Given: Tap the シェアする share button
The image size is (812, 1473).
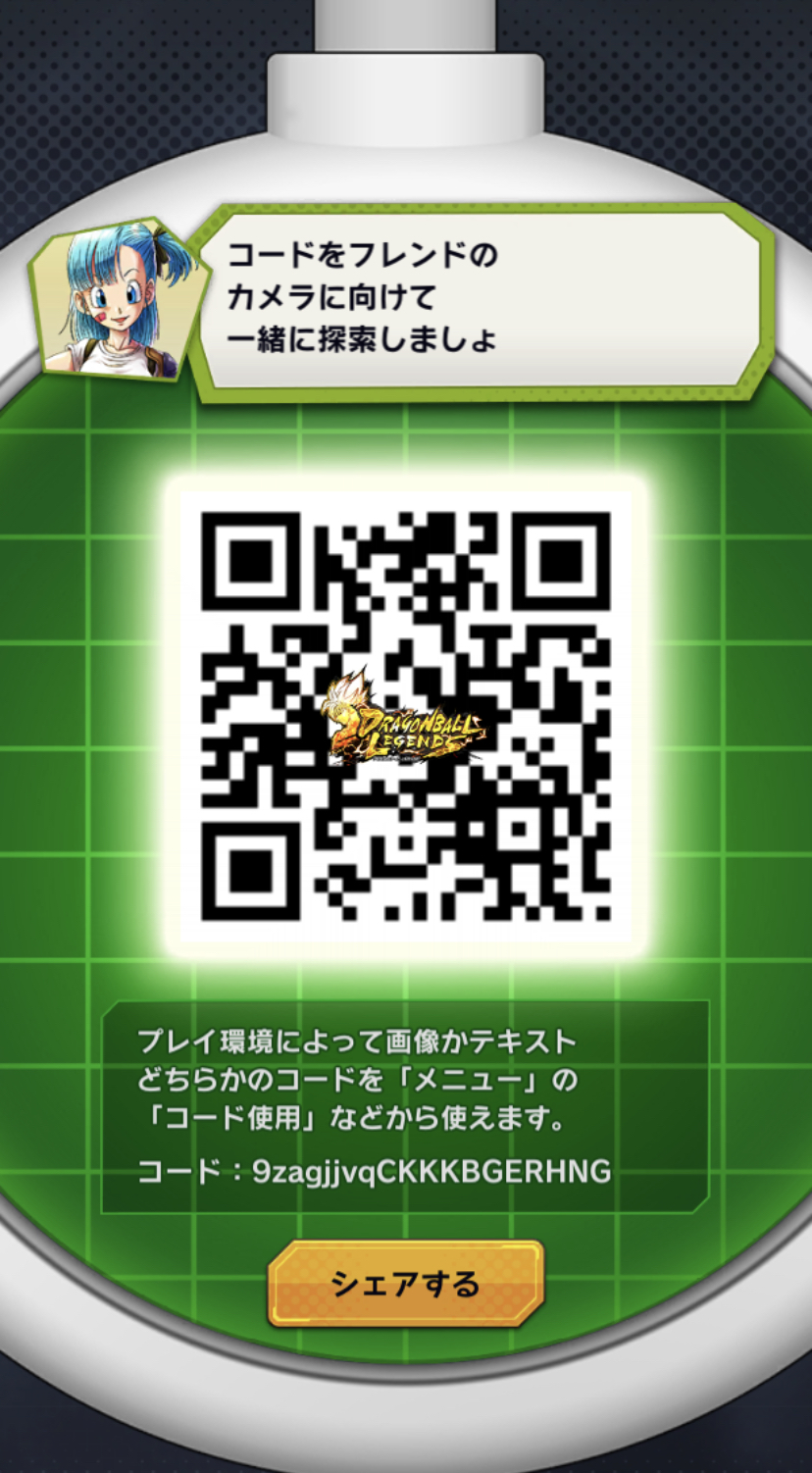Looking at the screenshot, I should pos(405,1284).
